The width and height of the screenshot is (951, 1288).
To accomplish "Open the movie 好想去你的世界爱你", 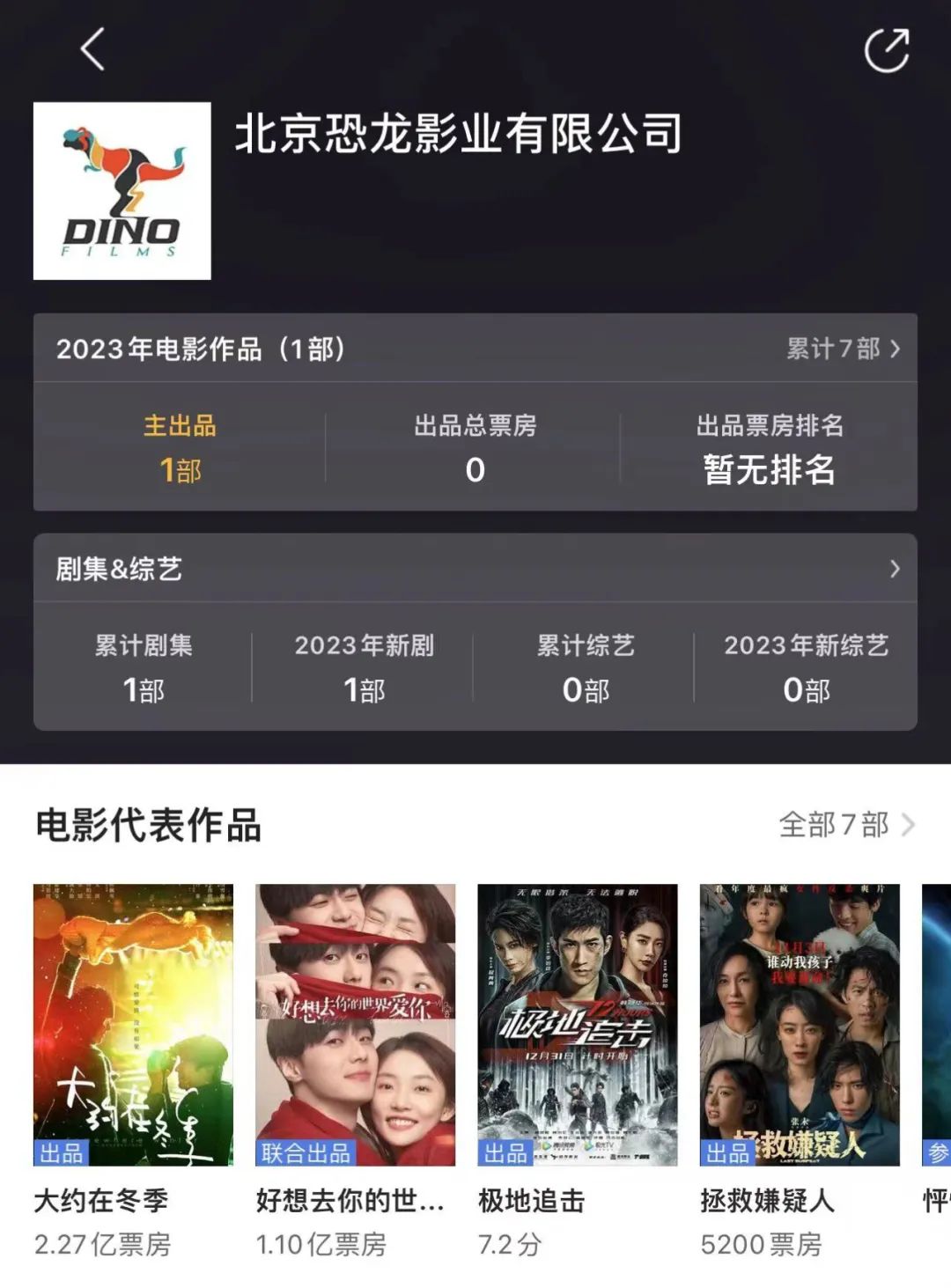I will pos(356,1025).
